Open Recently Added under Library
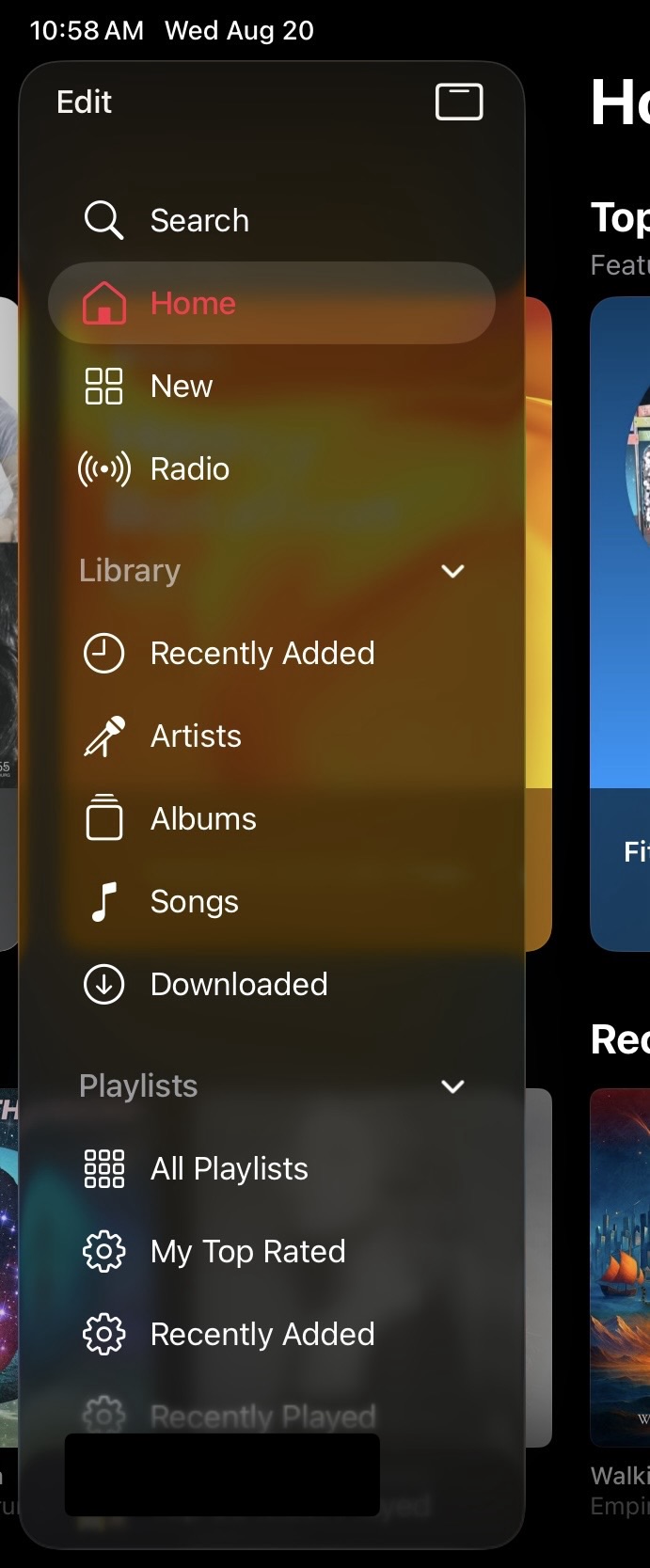The height and width of the screenshot is (1568, 650). [262, 653]
